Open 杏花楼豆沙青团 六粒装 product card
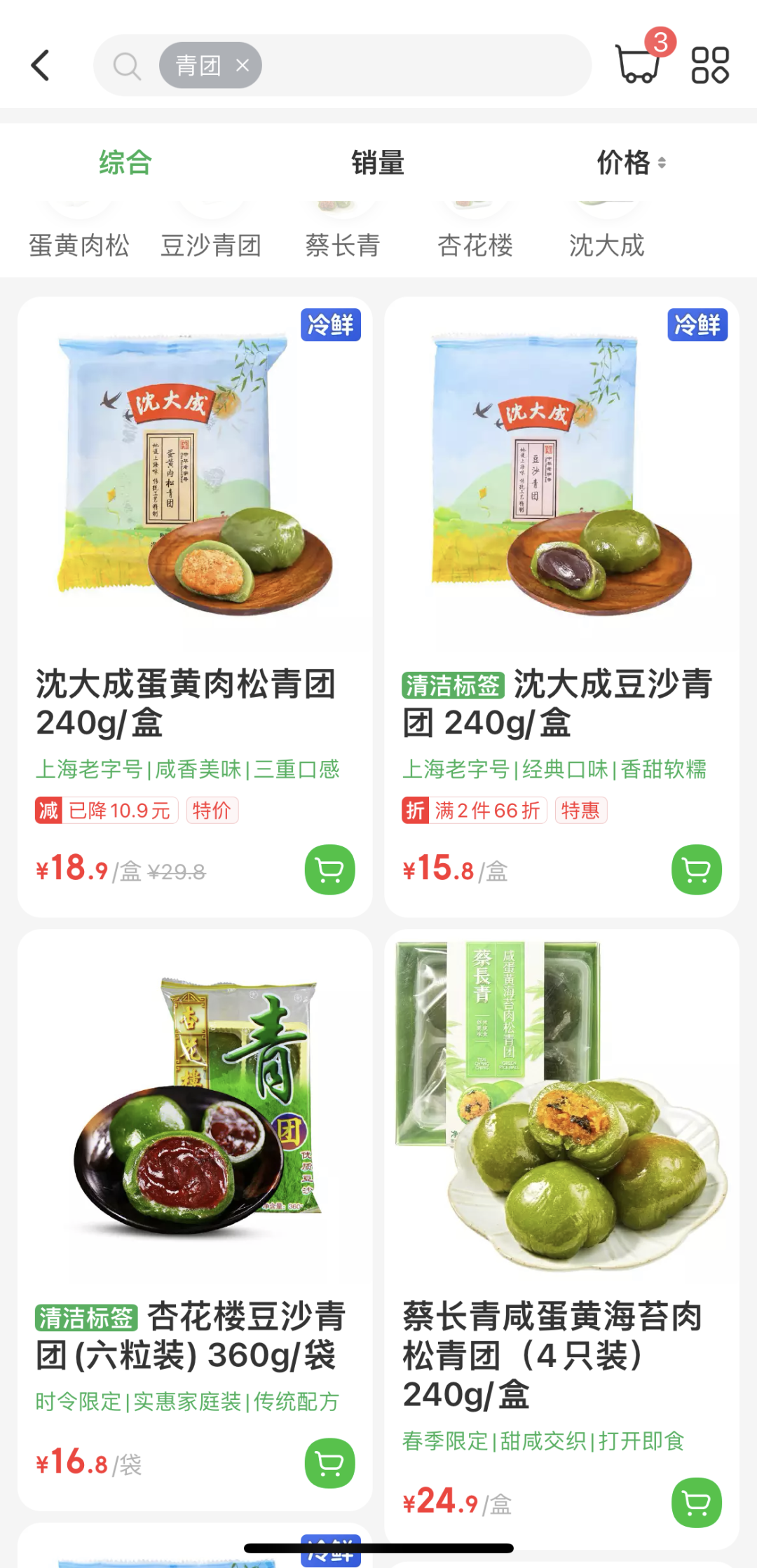Screen dimensions: 757x1568 (x=195, y=1219)
